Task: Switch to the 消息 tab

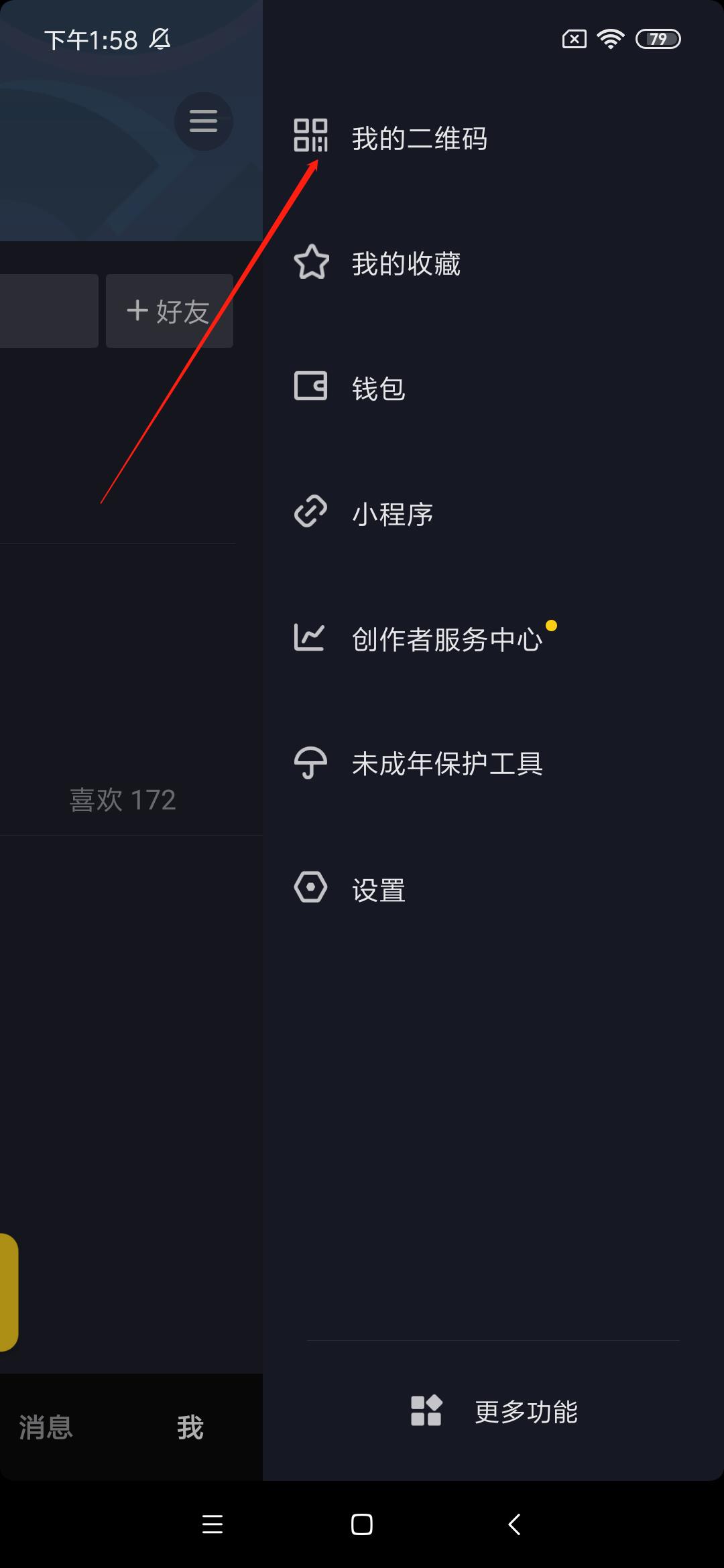Action: tap(46, 1427)
